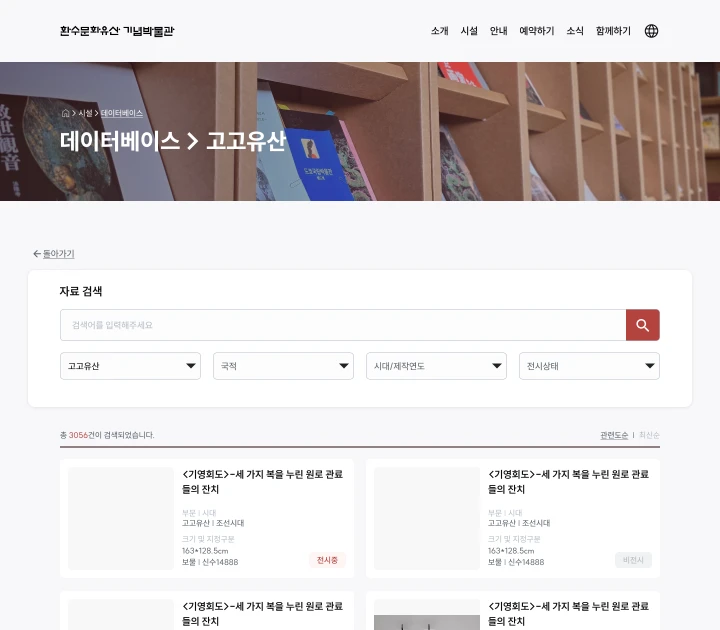Expand the 국적 dropdown
Viewport: 720px width, 630px height.
coord(283,366)
